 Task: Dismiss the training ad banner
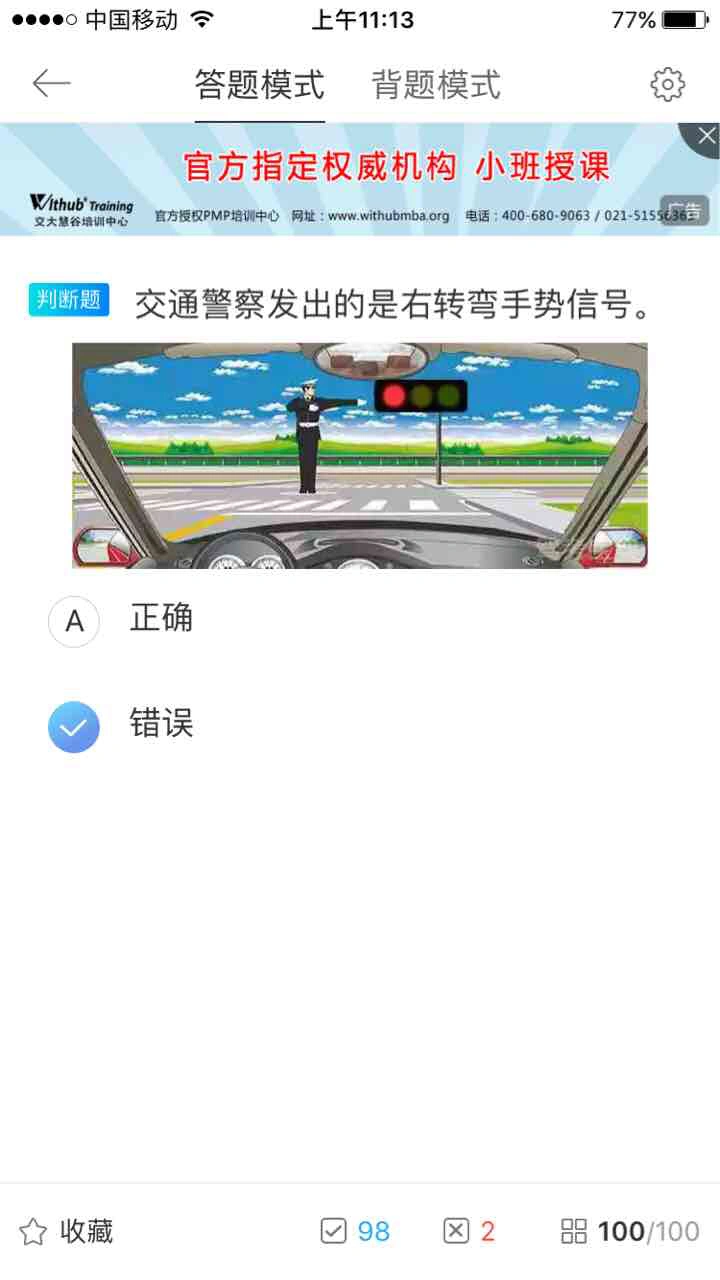(706, 137)
